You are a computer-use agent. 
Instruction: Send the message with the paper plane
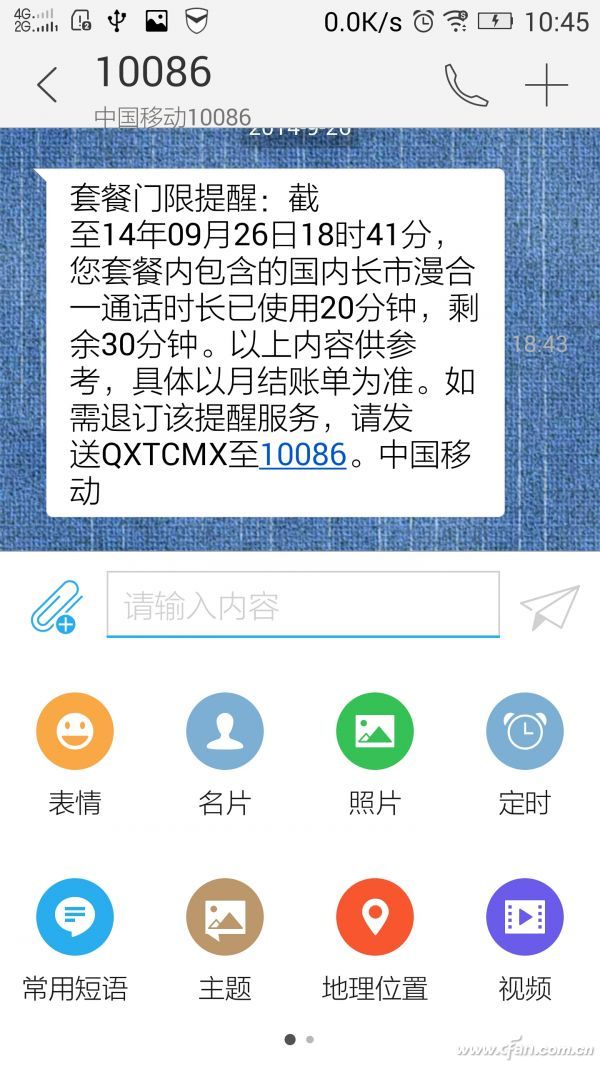coord(550,606)
